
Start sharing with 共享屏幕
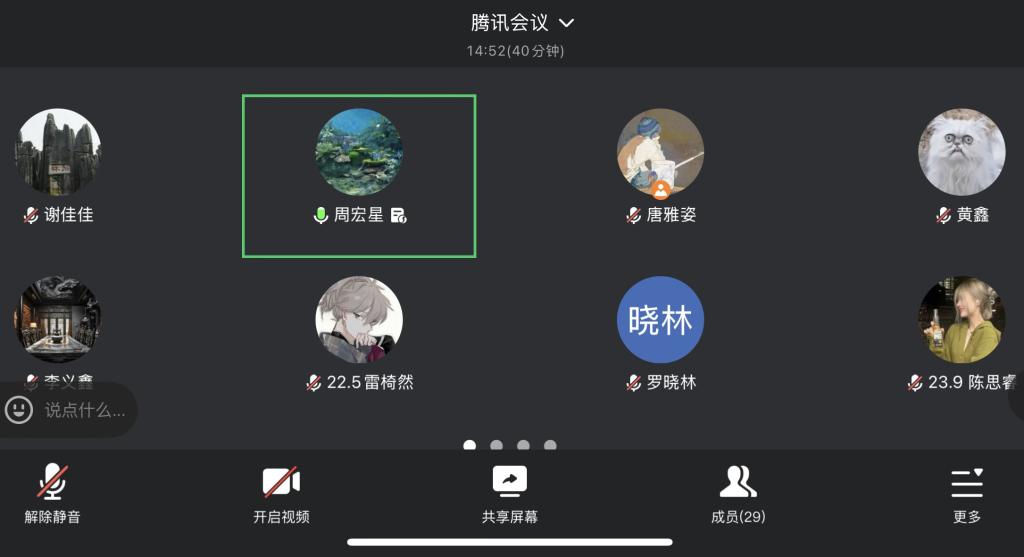coord(510,494)
